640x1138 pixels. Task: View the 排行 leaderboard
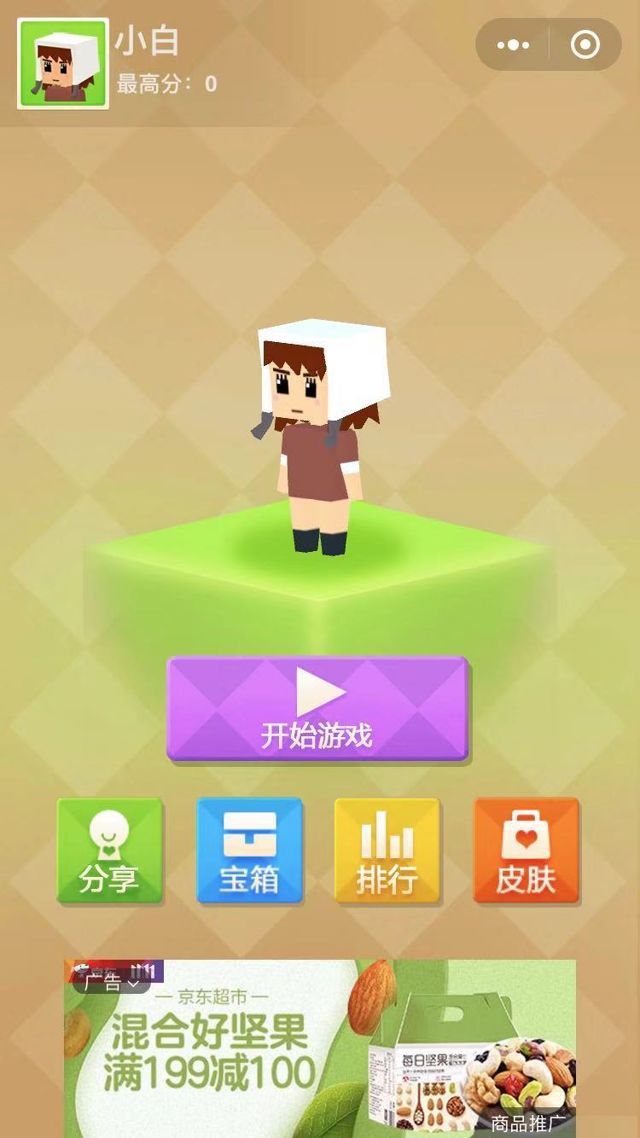(387, 850)
